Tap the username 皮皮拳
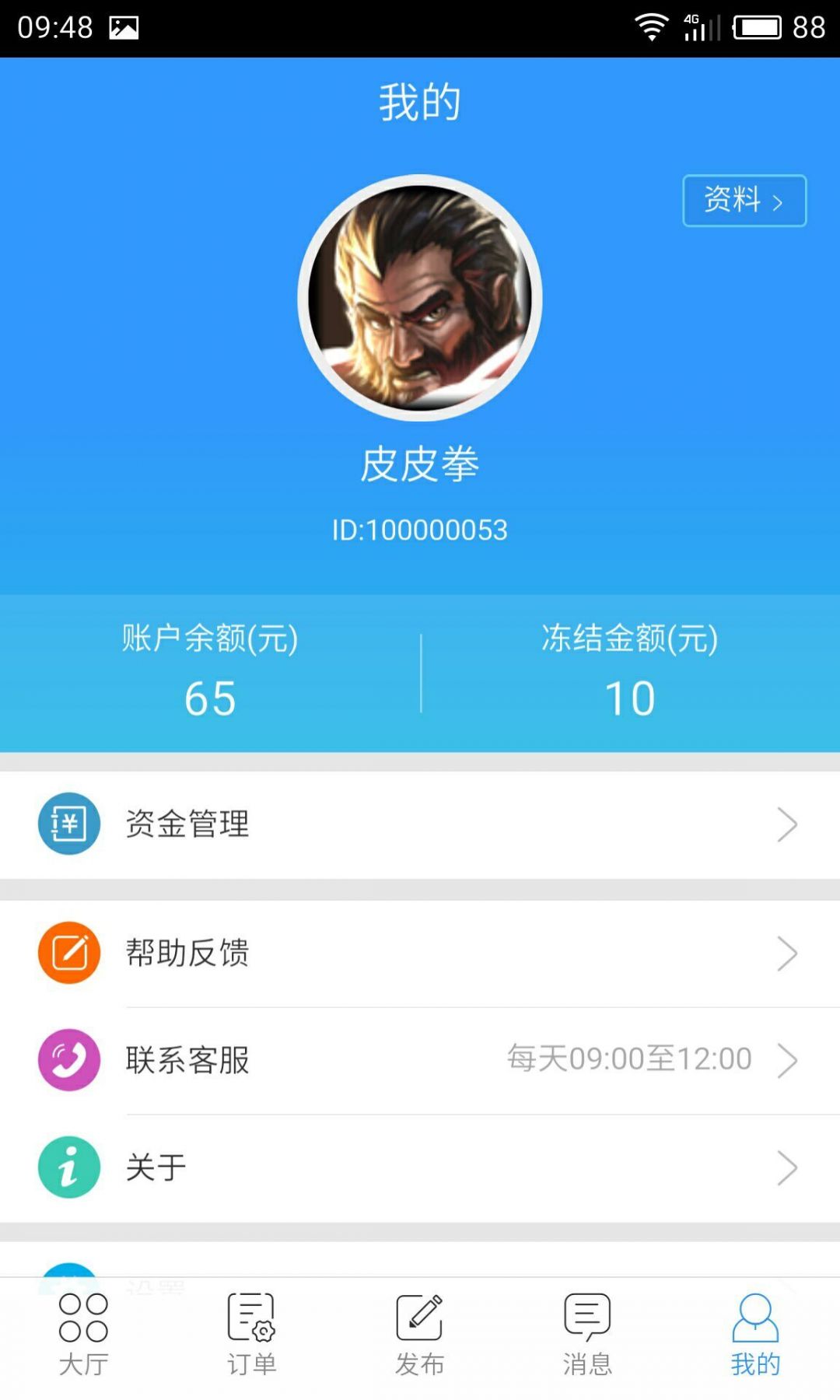The image size is (840, 1400). [420, 465]
